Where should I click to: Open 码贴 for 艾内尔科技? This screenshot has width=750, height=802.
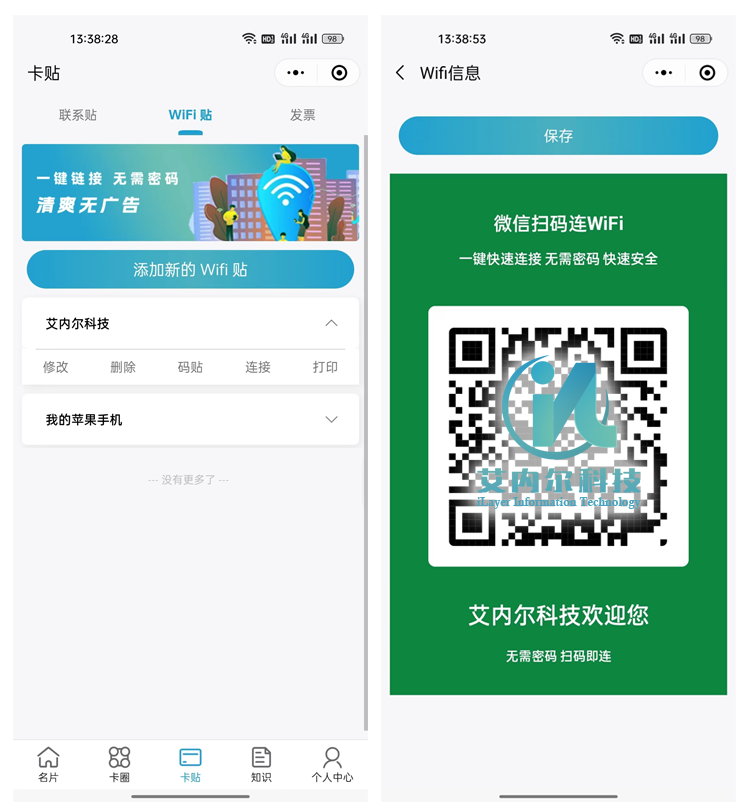(190, 367)
